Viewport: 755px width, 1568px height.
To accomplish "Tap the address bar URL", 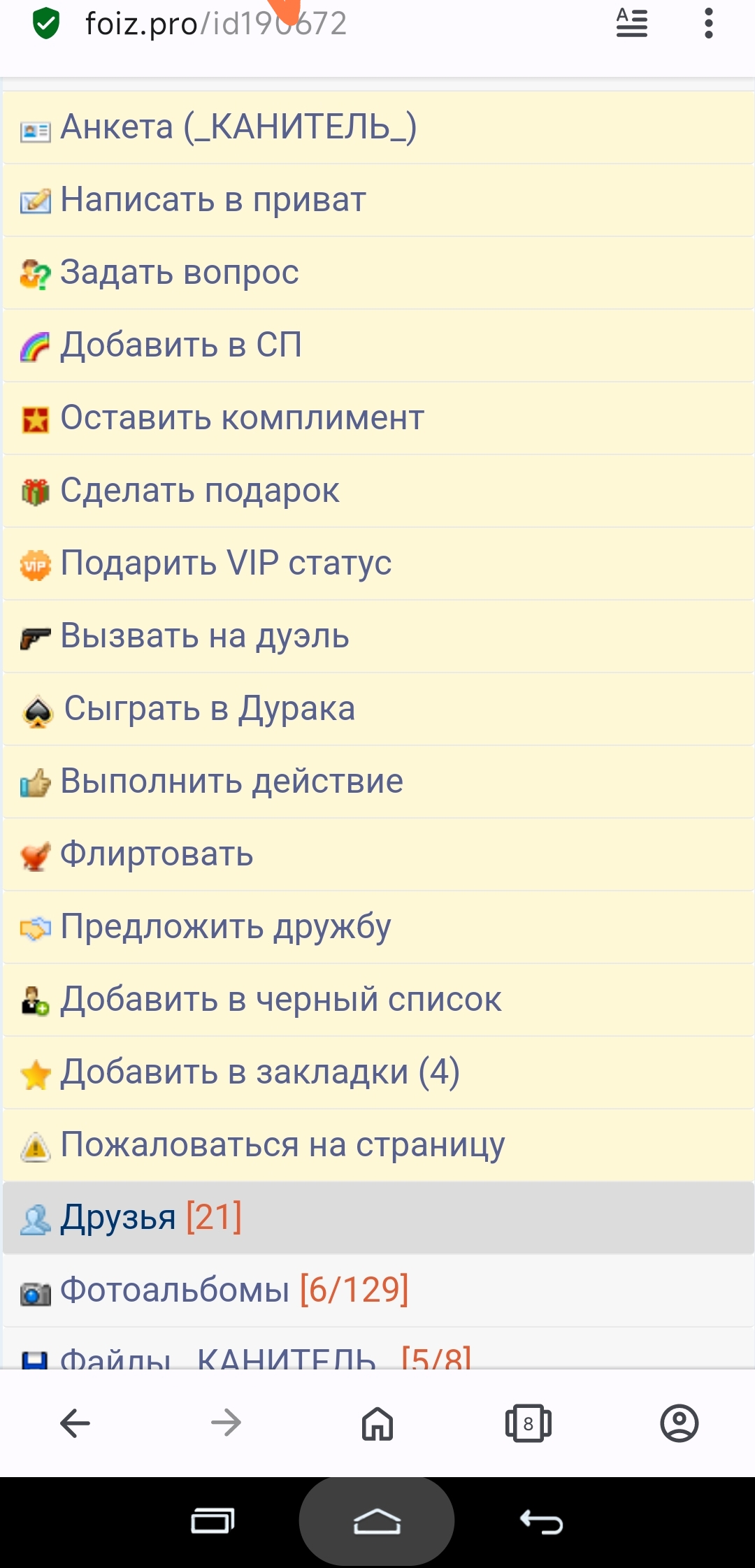I will coord(215,24).
